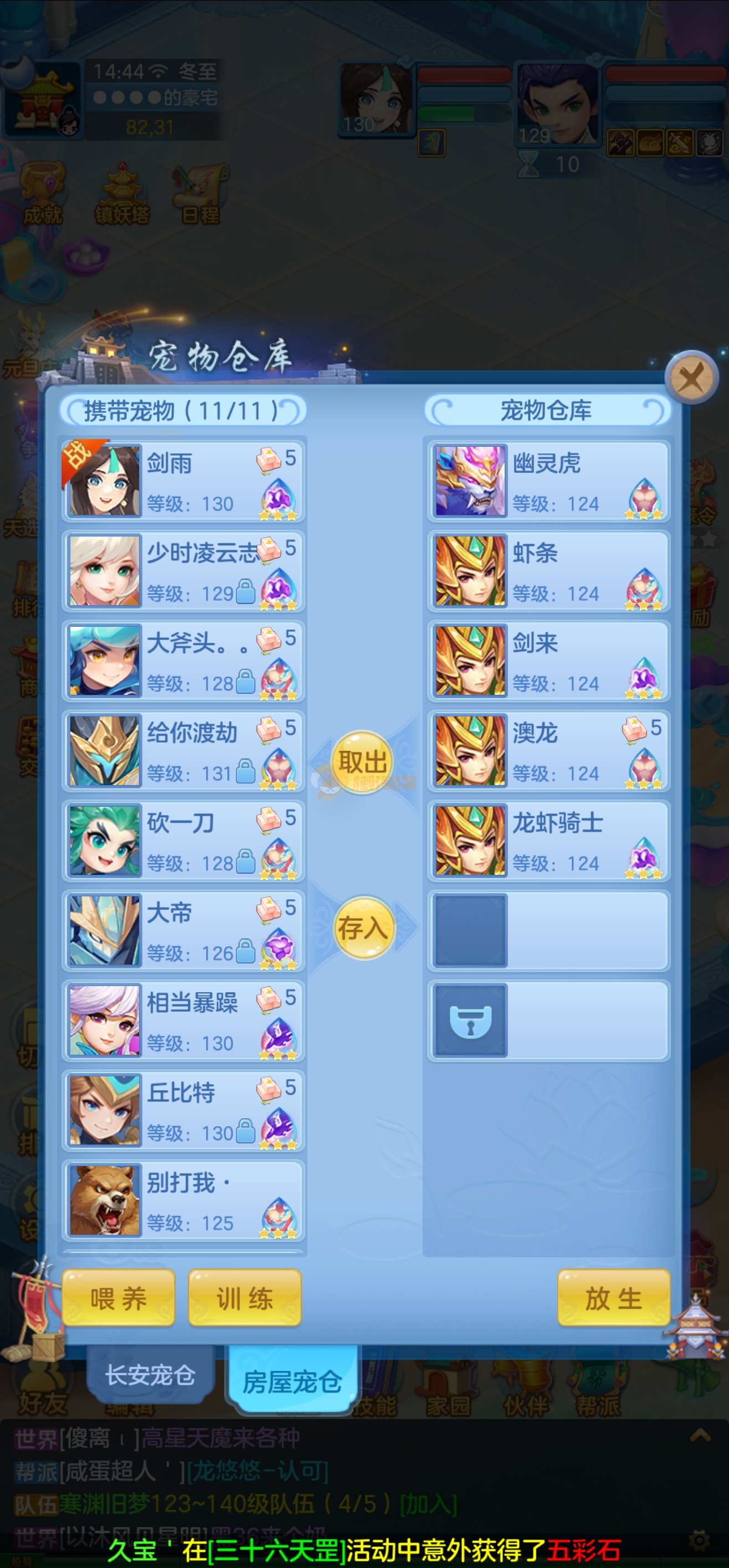Tap the 训练 button
Screen dimensions: 729x1568
pyautogui.click(x=244, y=1298)
